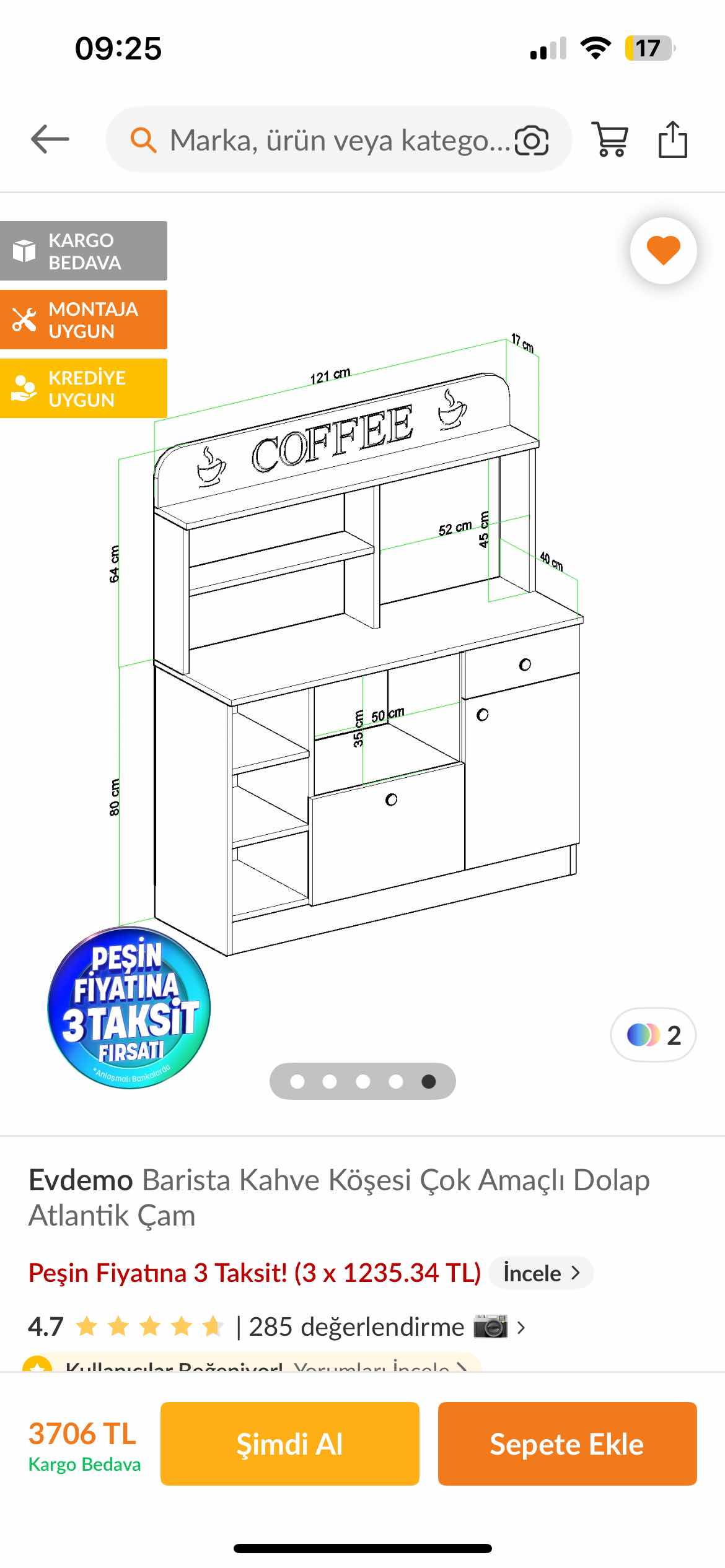Jump to the first image dot
Viewport: 725px width, 1568px height.
point(297,1081)
